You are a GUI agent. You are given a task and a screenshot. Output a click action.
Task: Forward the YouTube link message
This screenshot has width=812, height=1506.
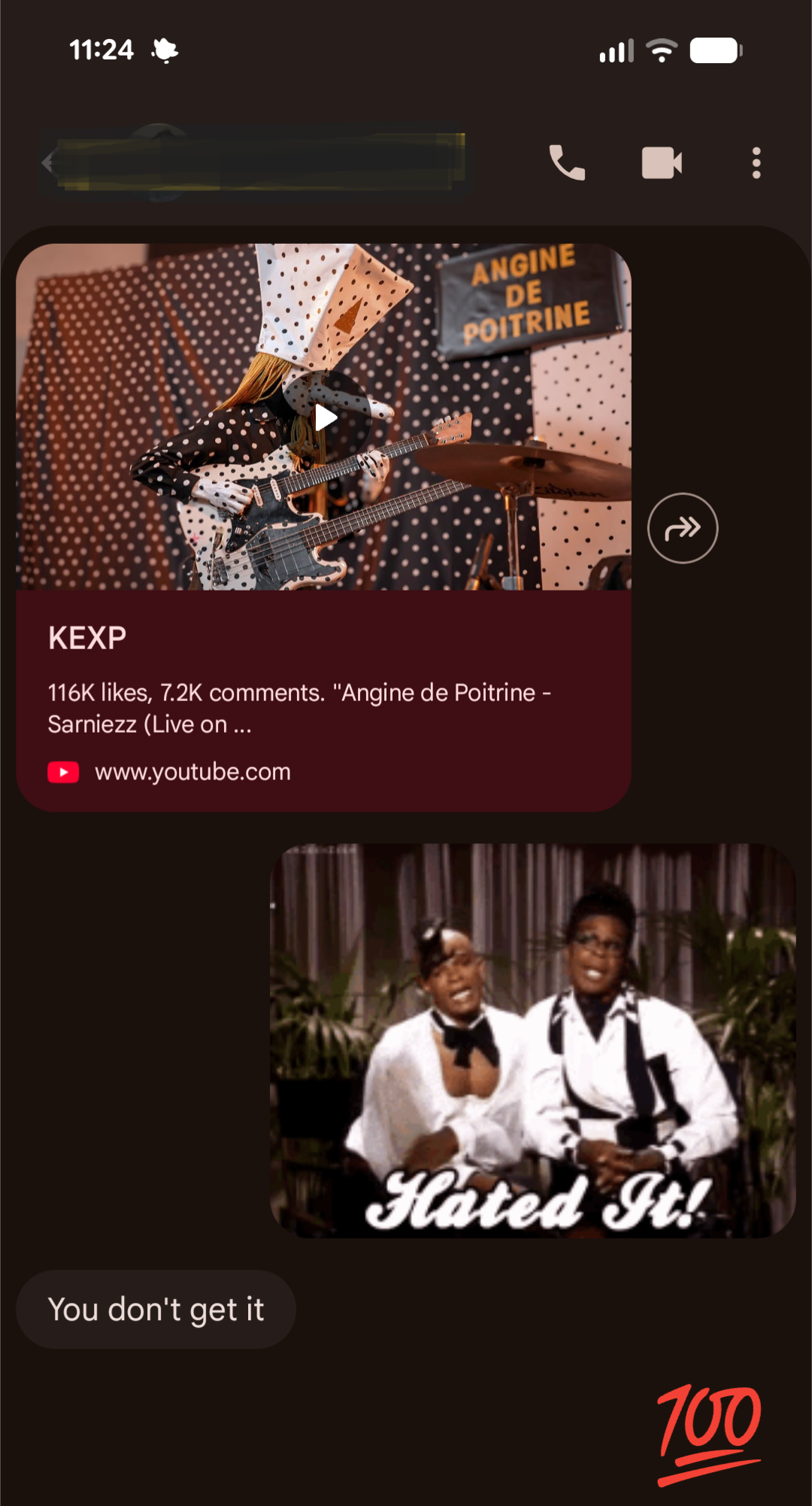(683, 528)
